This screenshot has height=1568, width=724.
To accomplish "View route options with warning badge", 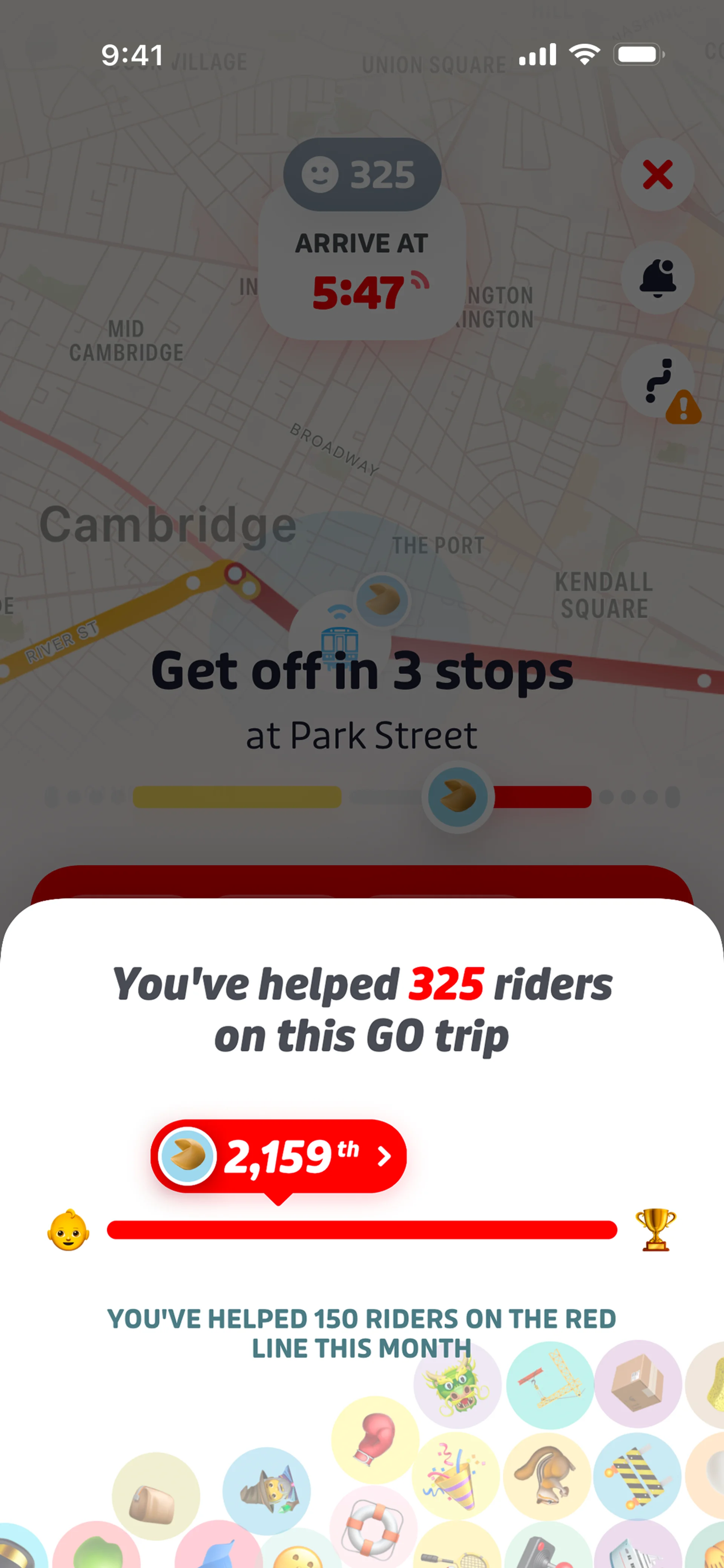I will tap(659, 382).
